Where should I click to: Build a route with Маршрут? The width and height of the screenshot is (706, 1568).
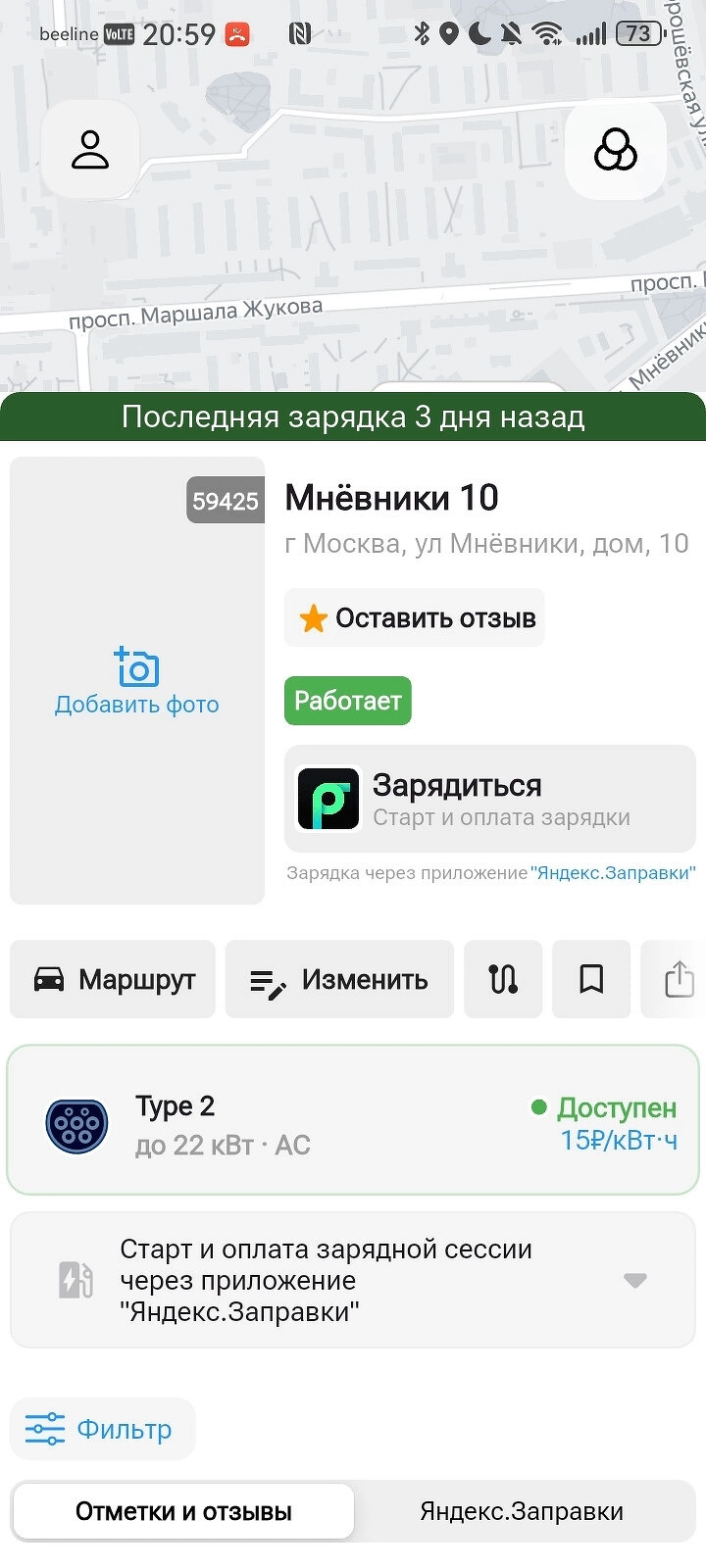(x=113, y=979)
